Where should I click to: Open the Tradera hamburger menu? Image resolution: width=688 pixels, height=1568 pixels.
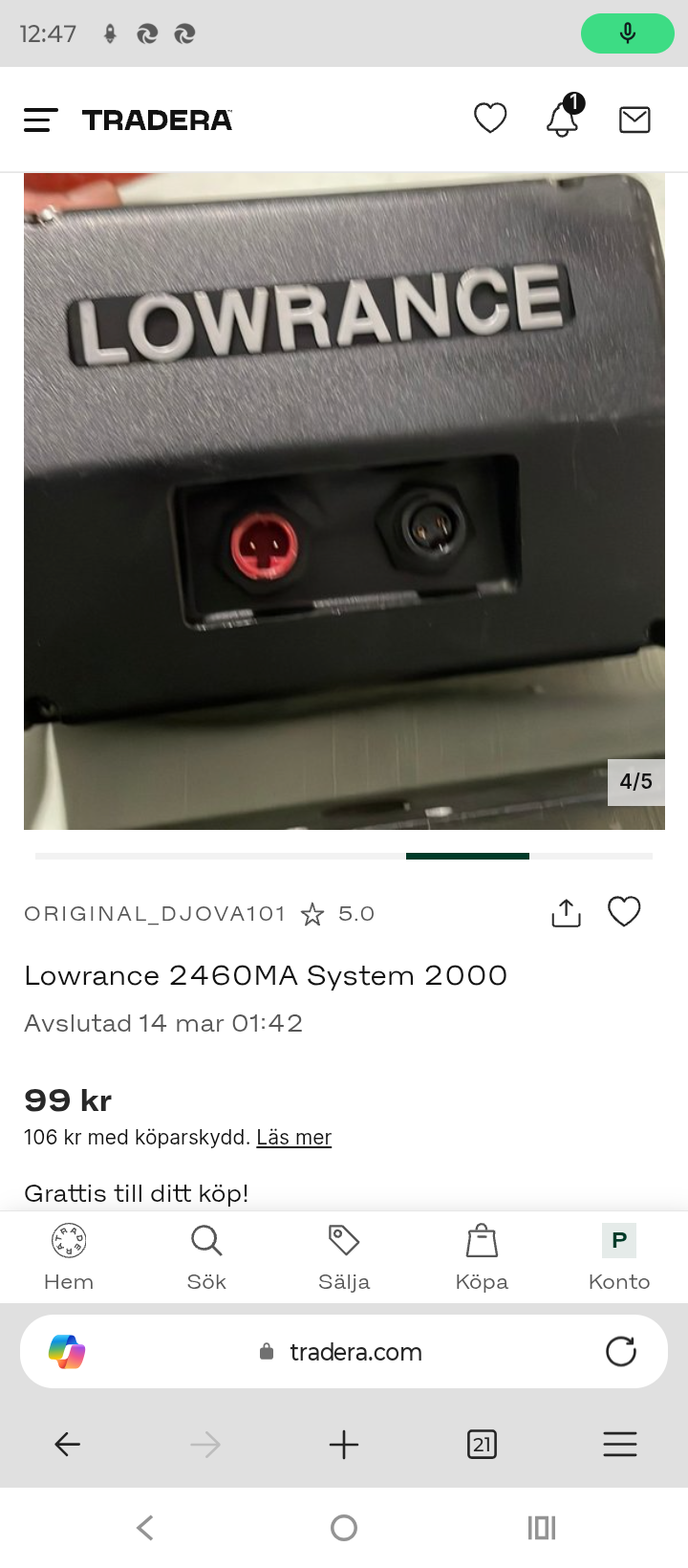point(40,120)
